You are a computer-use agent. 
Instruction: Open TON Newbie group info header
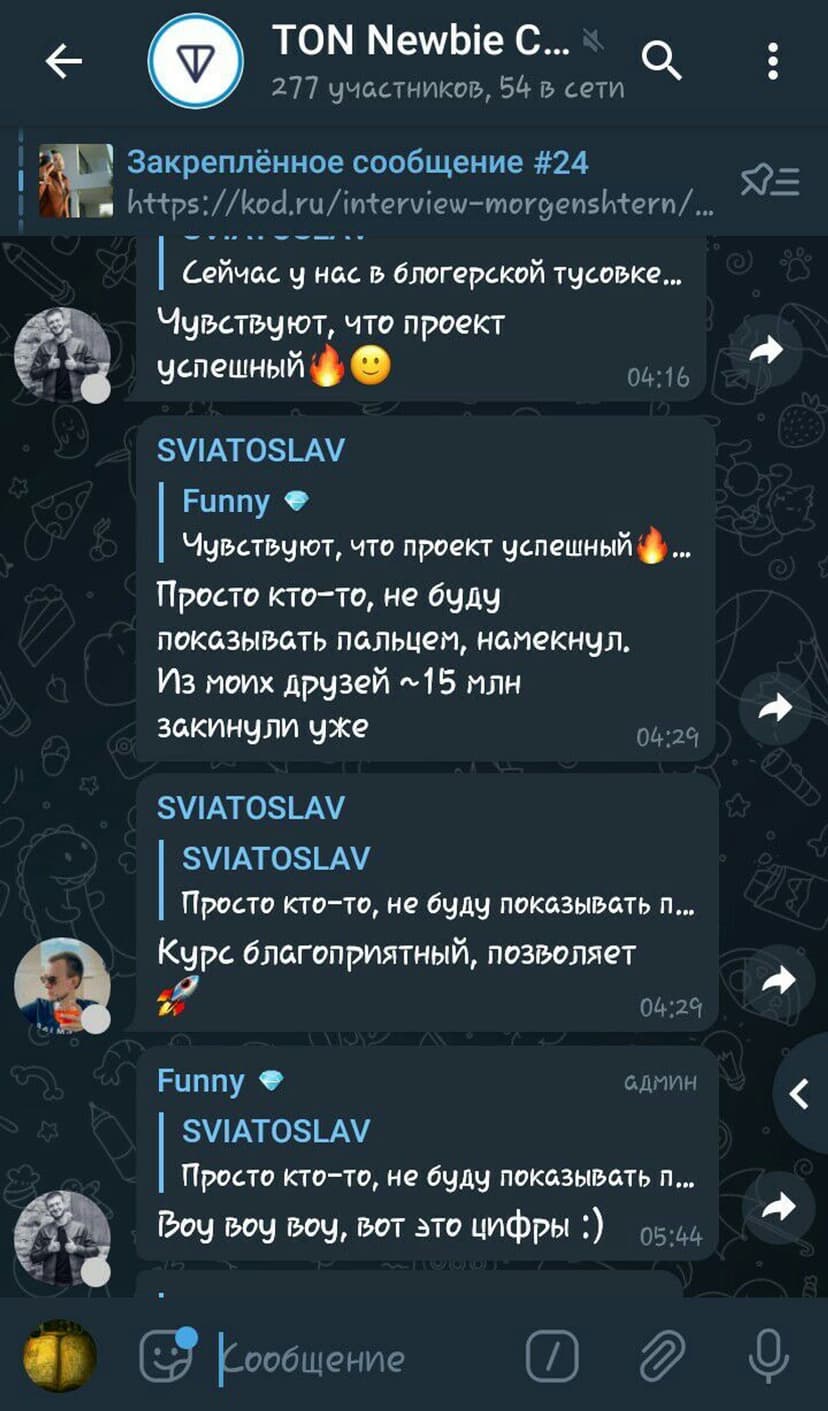point(420,62)
